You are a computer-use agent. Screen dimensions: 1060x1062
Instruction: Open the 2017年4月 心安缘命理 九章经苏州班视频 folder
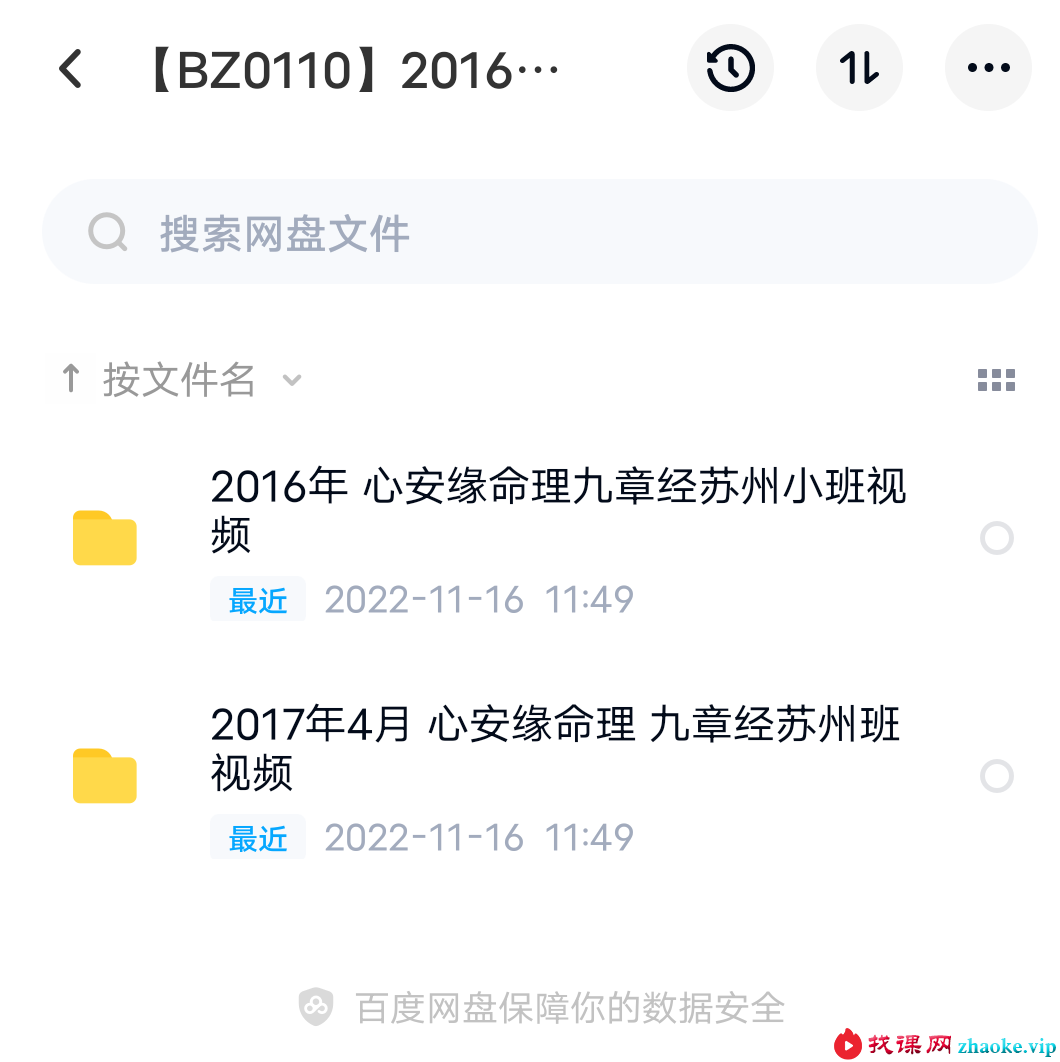point(515,777)
